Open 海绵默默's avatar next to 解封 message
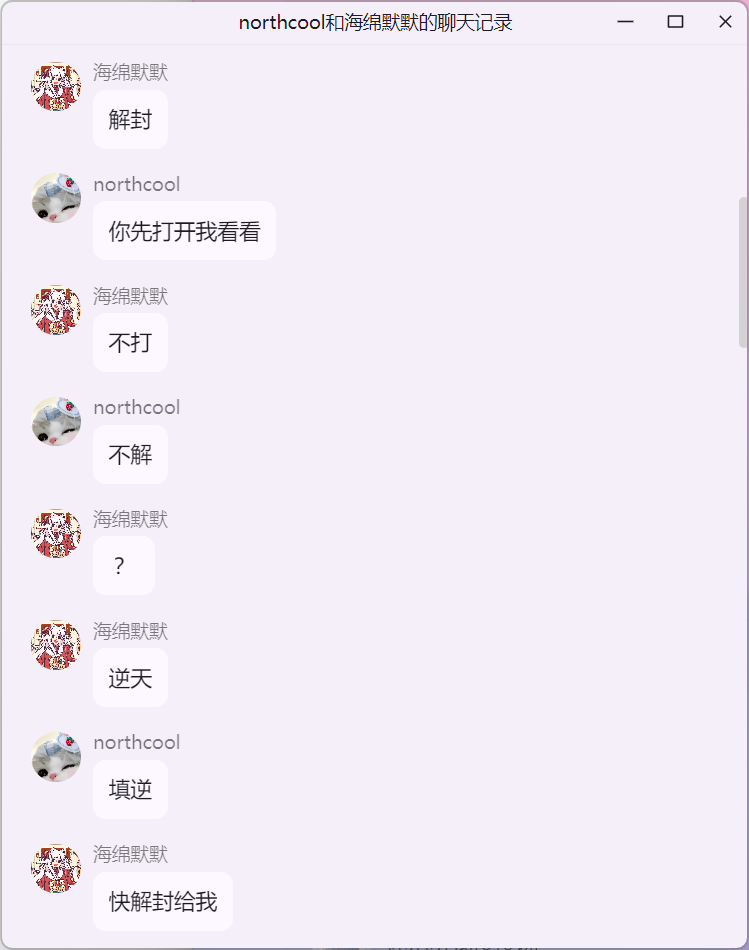This screenshot has width=749, height=950. (x=56, y=86)
